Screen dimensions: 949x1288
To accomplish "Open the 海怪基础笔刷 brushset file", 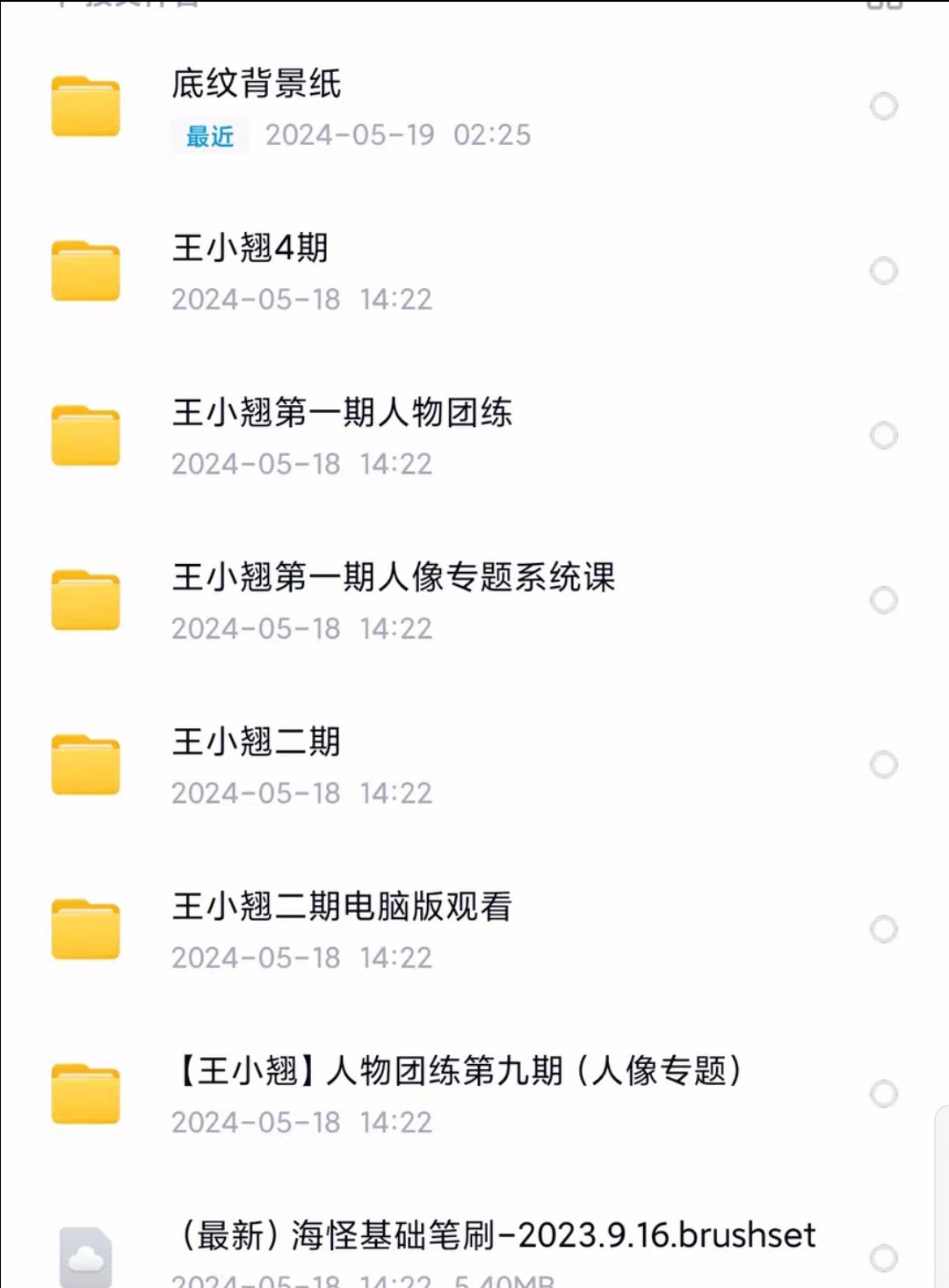I will pyautogui.click(x=496, y=1235).
